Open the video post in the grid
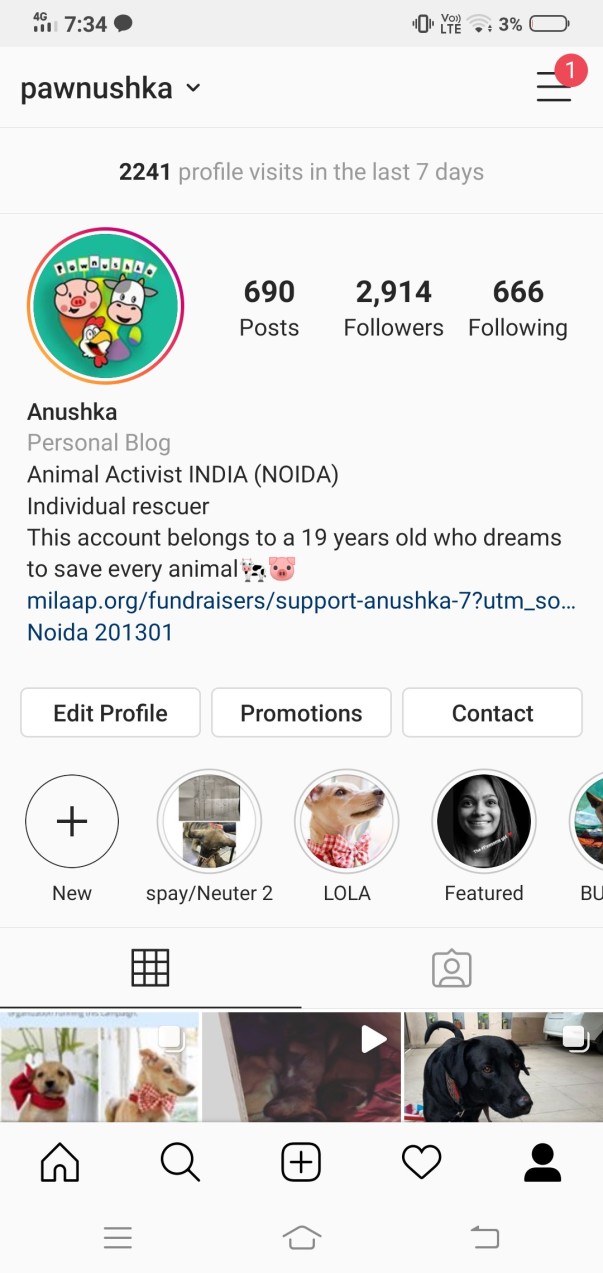Viewport: 603px width, 1273px height. click(301, 1066)
